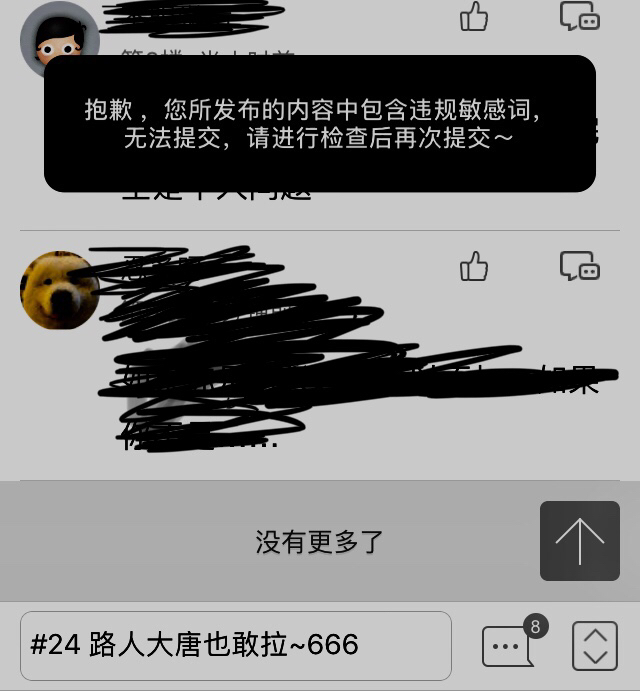Jump back to top with the arrow button
Screen dimensions: 640x691
(x=580, y=541)
